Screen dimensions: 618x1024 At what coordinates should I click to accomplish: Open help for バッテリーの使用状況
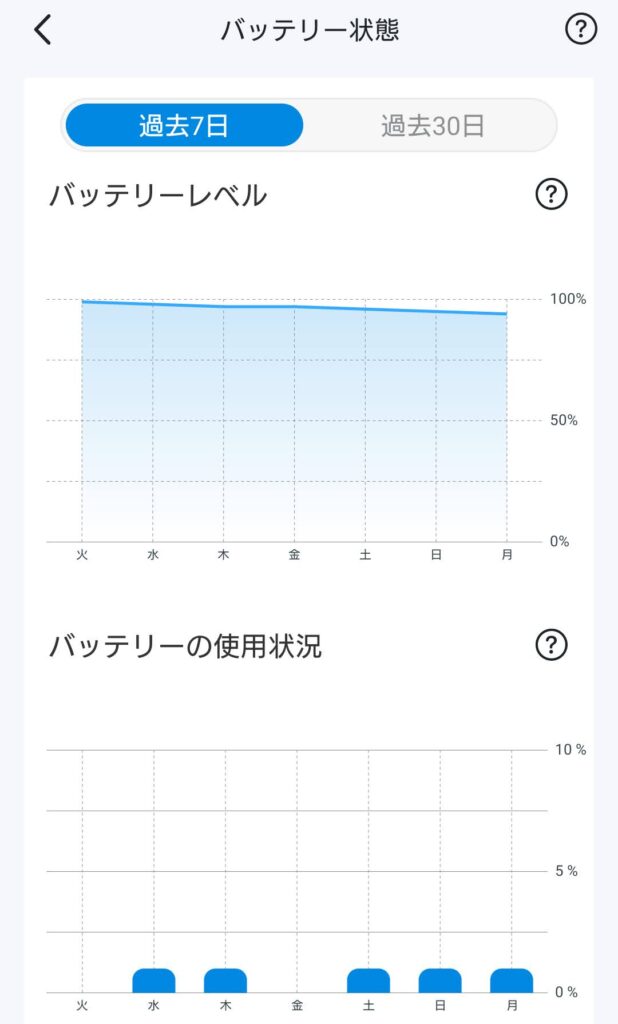click(551, 645)
